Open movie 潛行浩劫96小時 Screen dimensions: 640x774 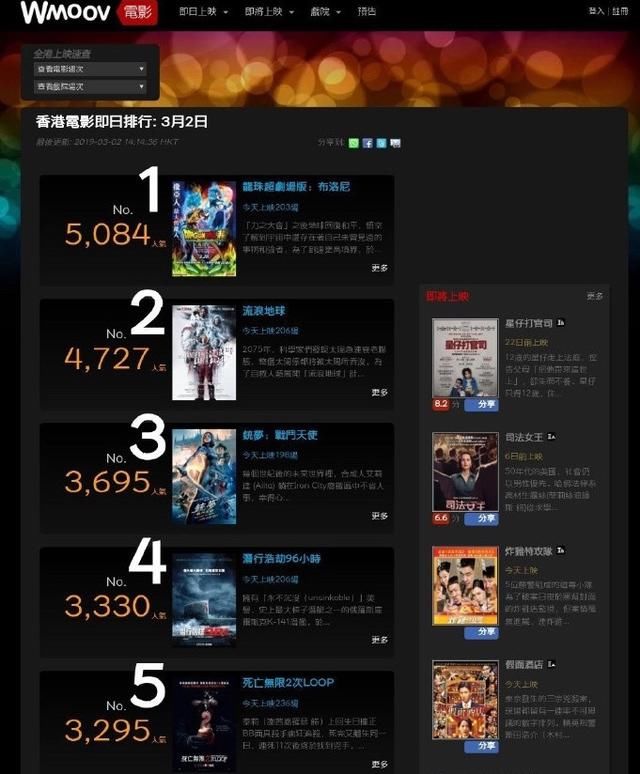pos(283,559)
